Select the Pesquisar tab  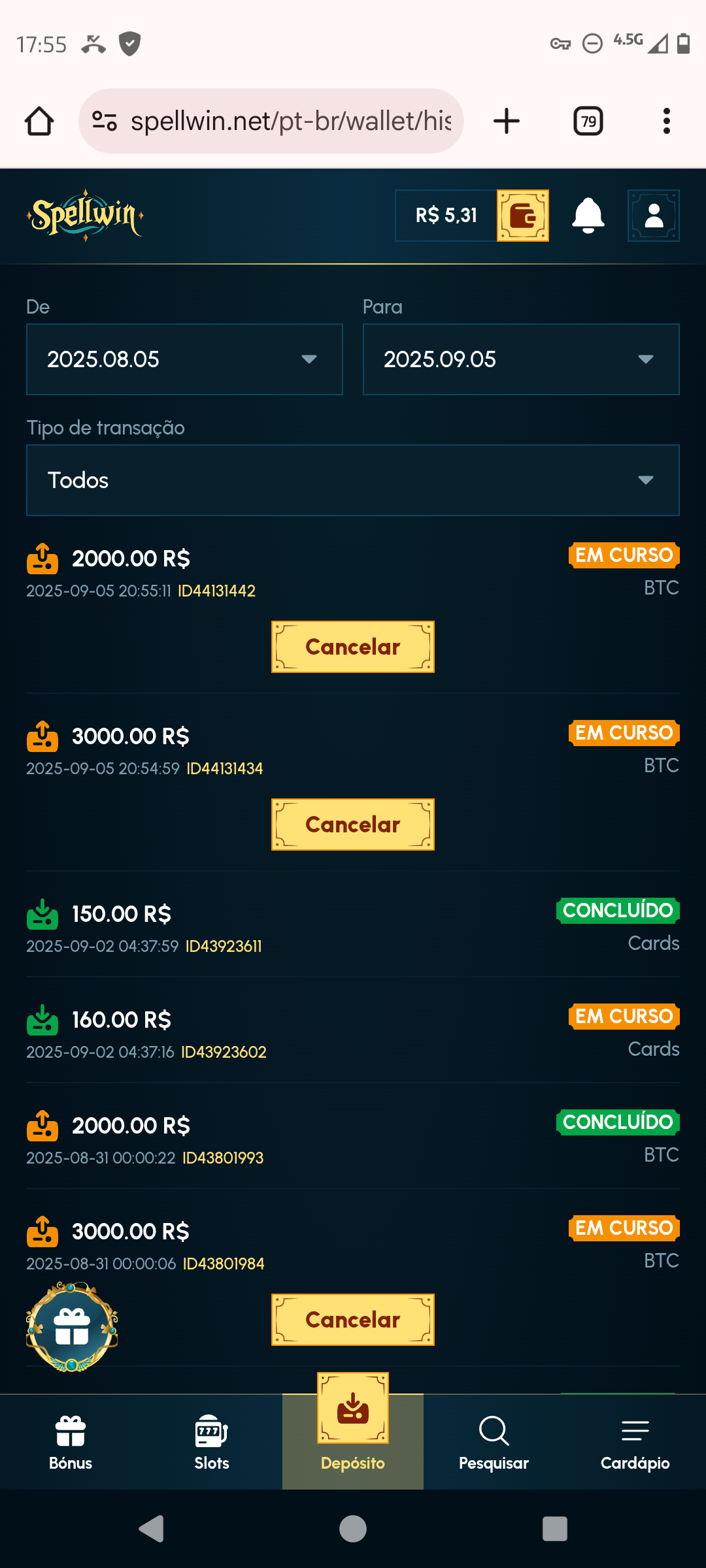click(x=494, y=1442)
